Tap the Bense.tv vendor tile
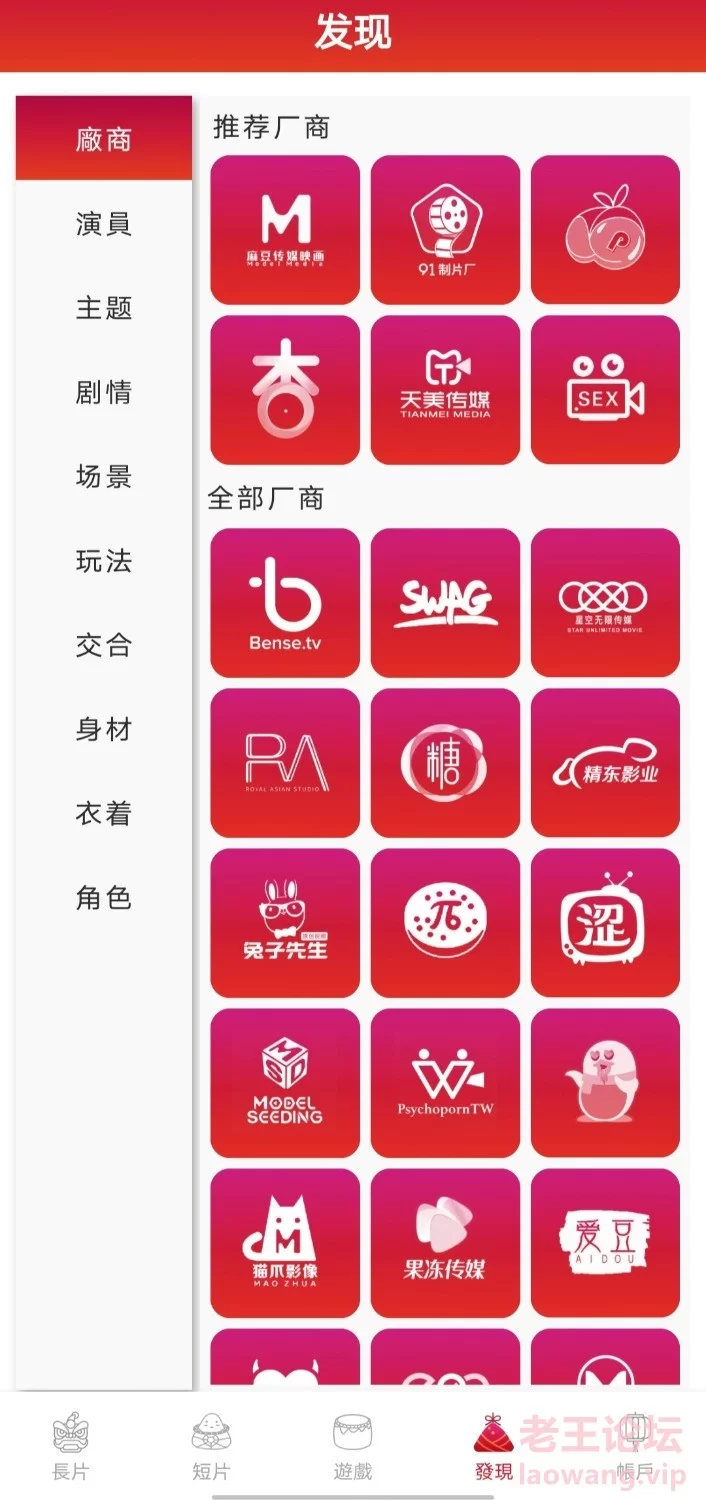 [285, 603]
